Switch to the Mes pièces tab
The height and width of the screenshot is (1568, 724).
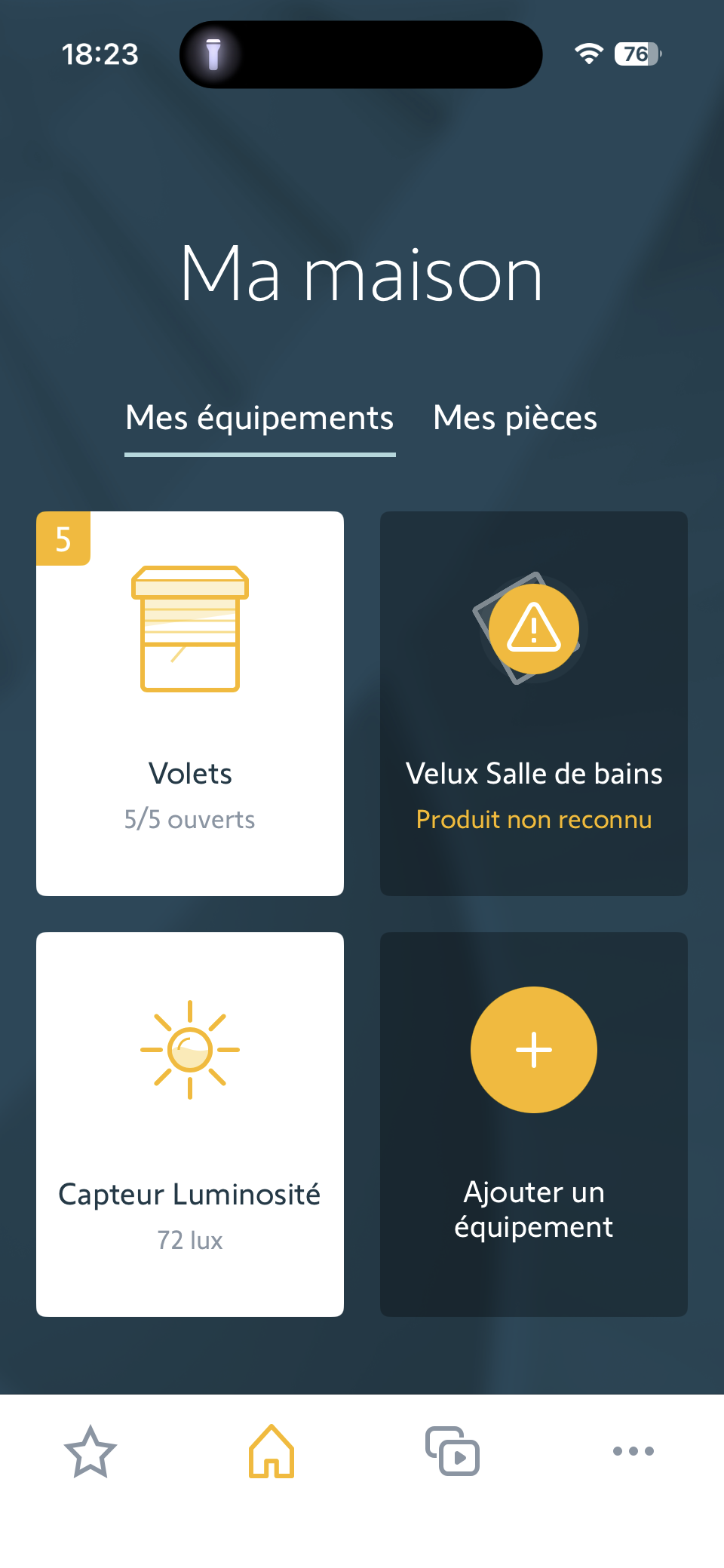pyautogui.click(x=515, y=419)
